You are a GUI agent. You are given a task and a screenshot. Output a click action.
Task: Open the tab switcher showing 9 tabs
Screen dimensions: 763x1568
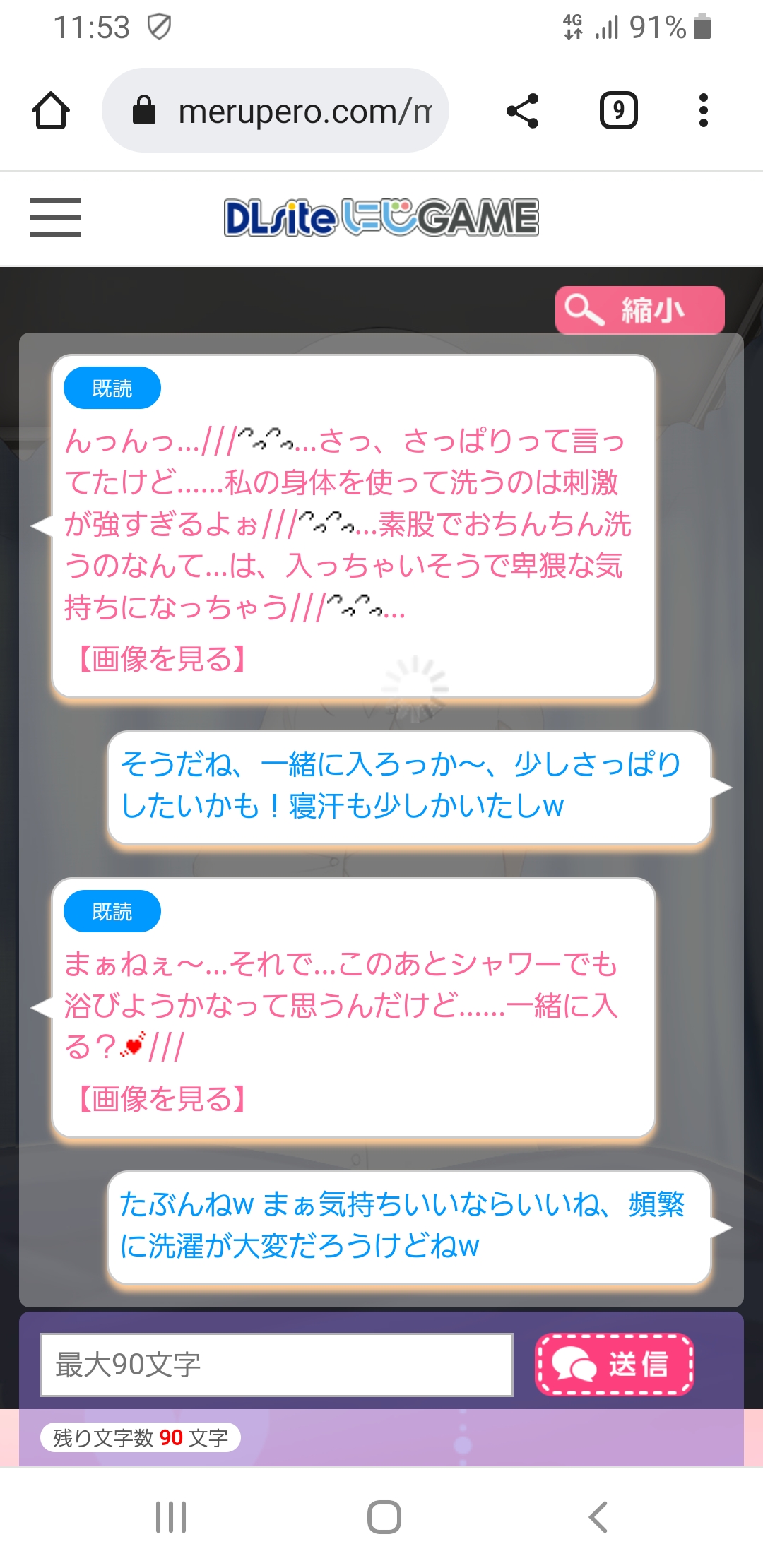(x=618, y=111)
